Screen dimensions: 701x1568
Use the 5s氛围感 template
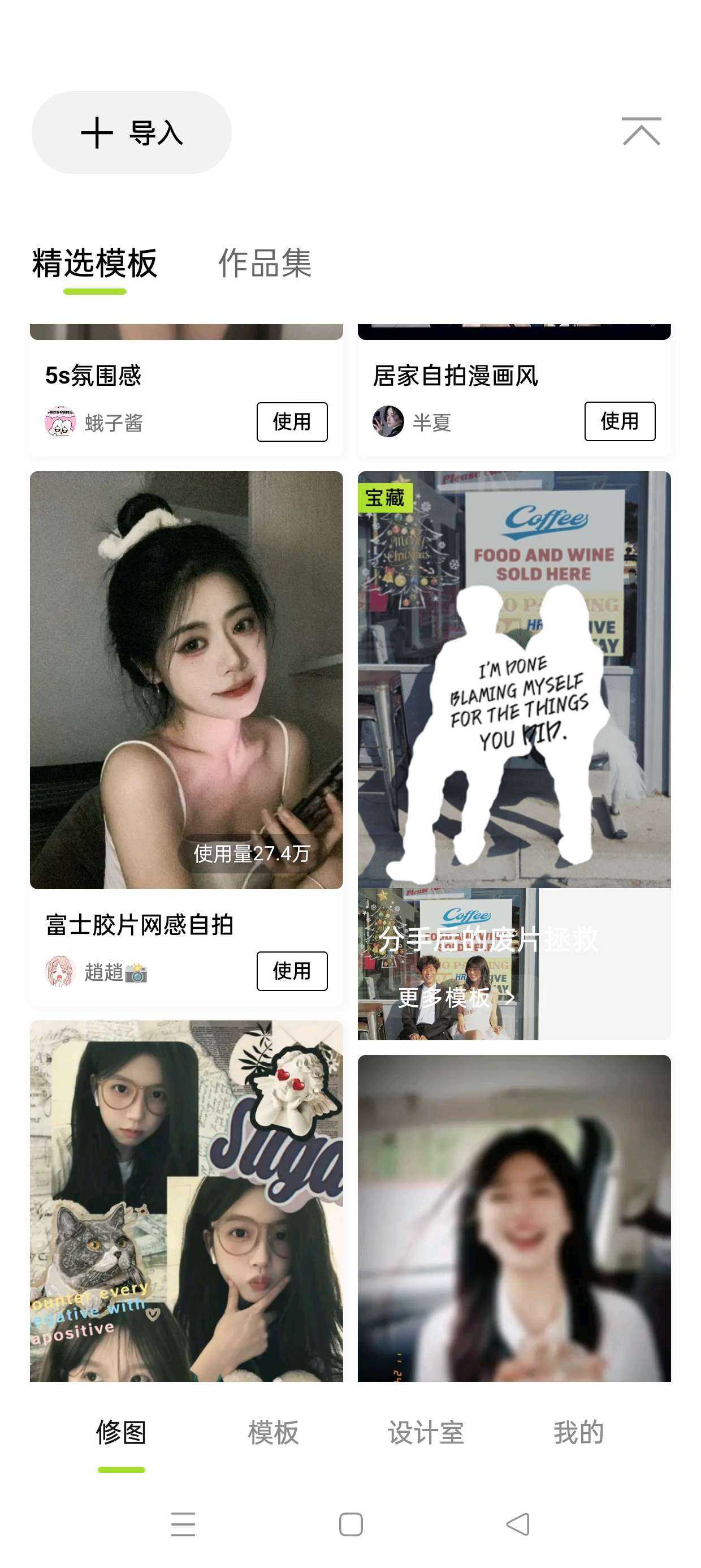point(292,422)
